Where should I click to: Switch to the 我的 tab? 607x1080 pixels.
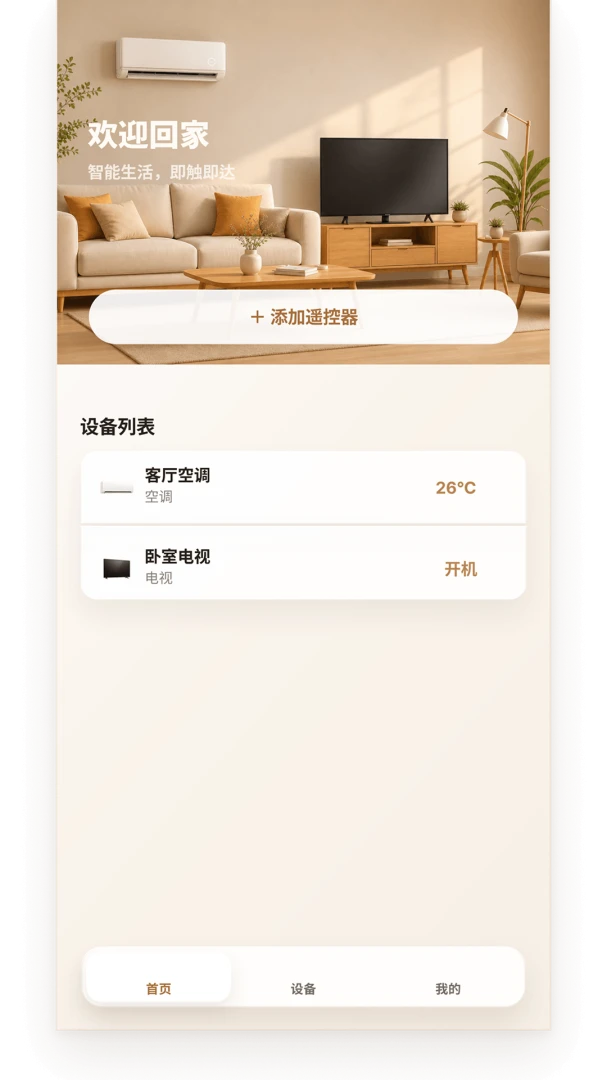448,989
